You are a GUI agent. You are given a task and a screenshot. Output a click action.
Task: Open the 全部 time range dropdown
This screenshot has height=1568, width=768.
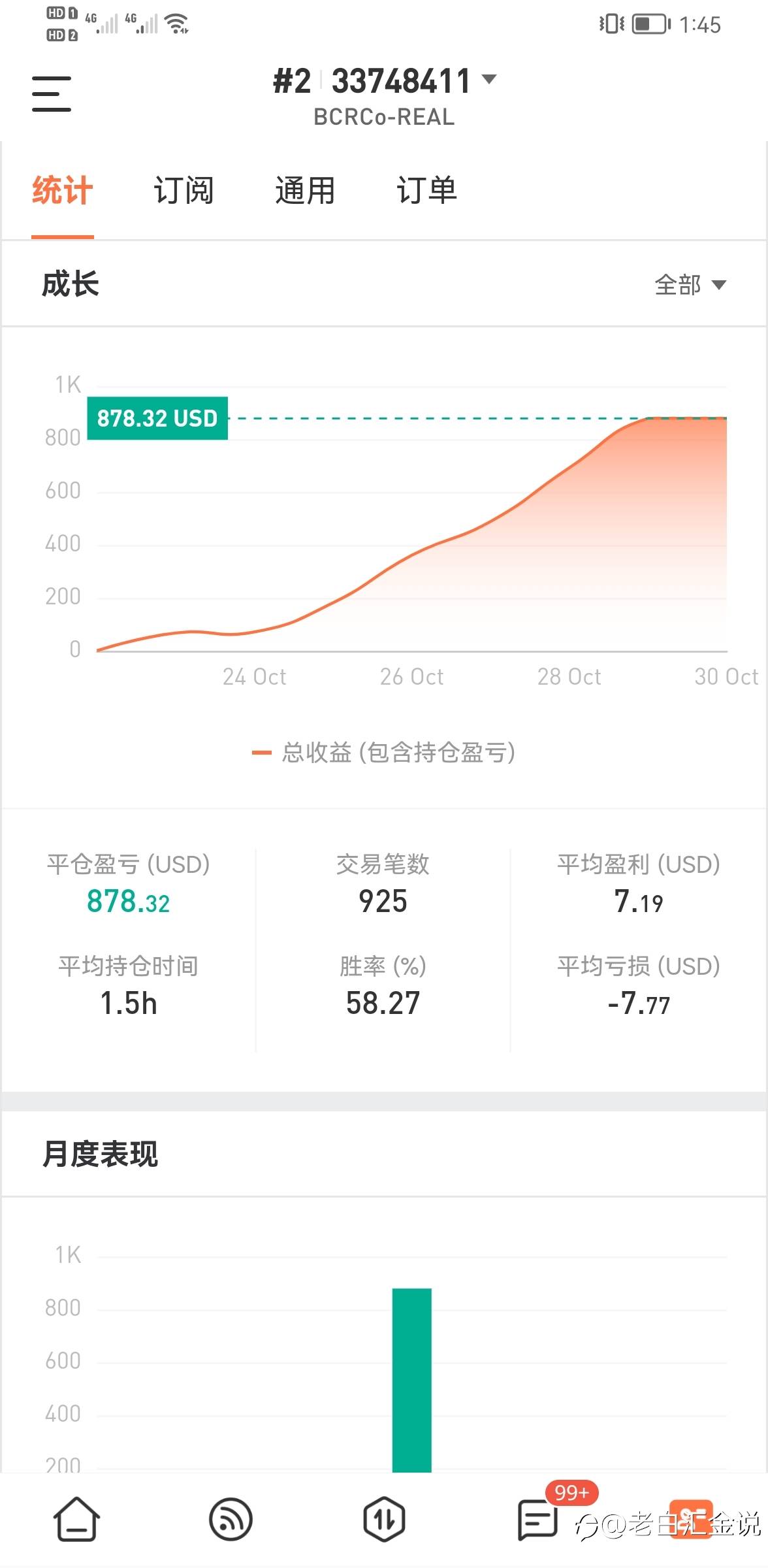(x=690, y=285)
